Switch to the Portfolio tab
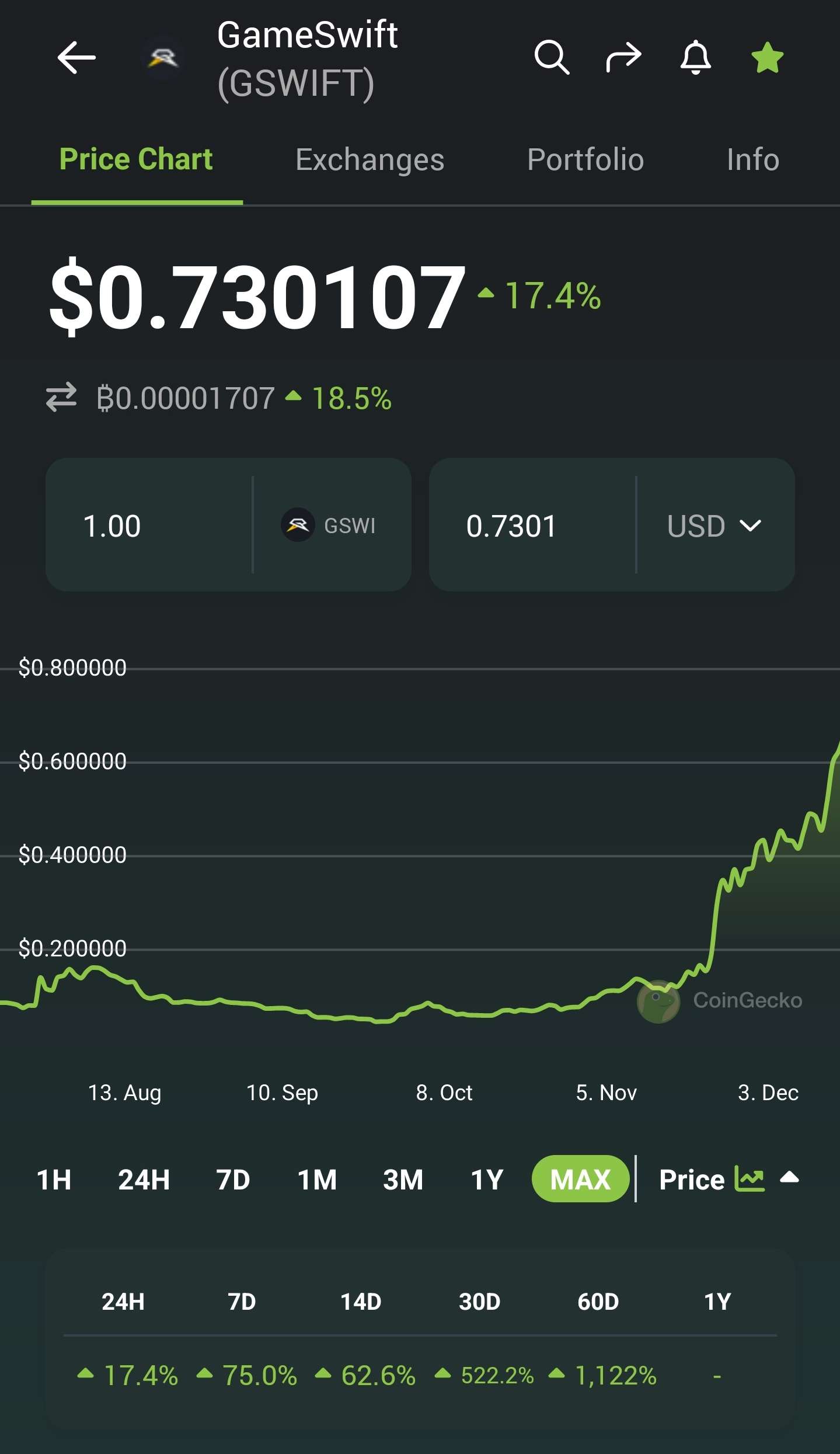This screenshot has width=840, height=1454. coord(585,159)
